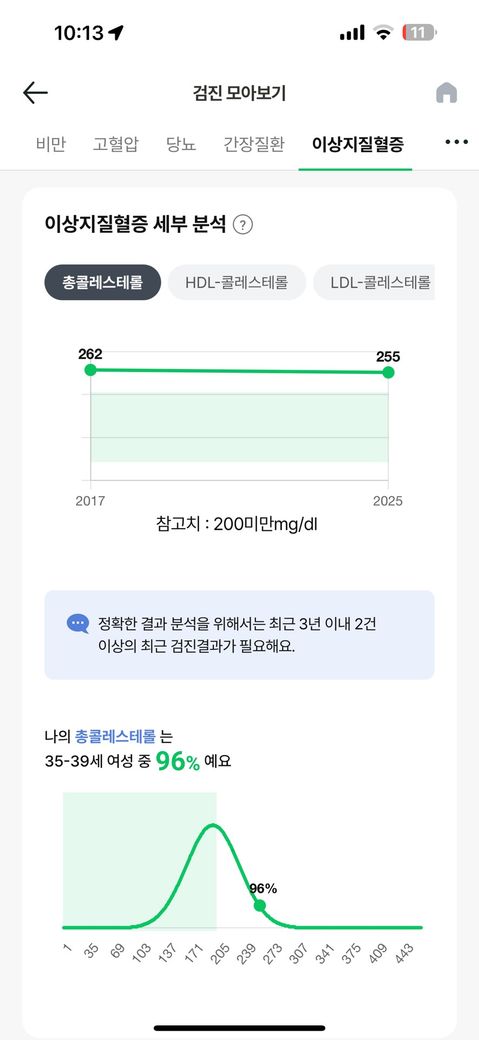The width and height of the screenshot is (479, 1040).
Task: Open the home icon
Action: [x=446, y=93]
